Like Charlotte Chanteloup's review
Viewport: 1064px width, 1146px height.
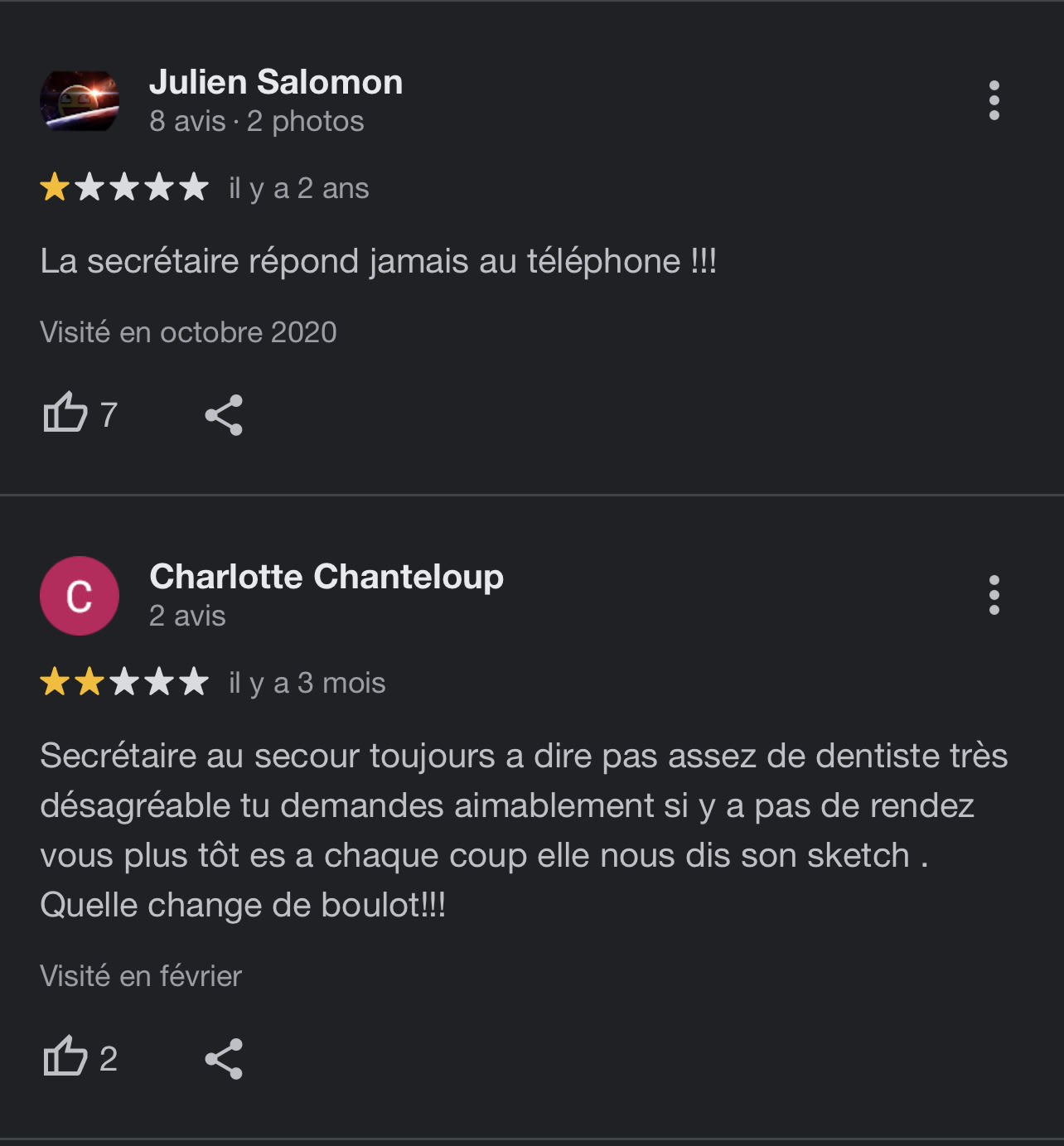pos(65,1057)
